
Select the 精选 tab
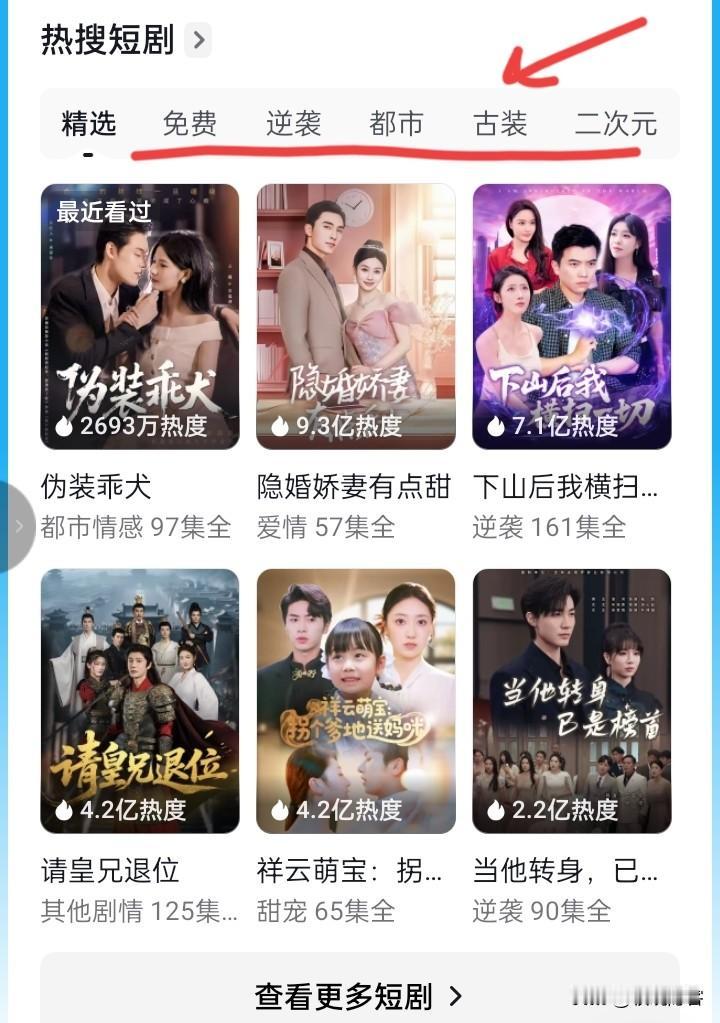(89, 124)
